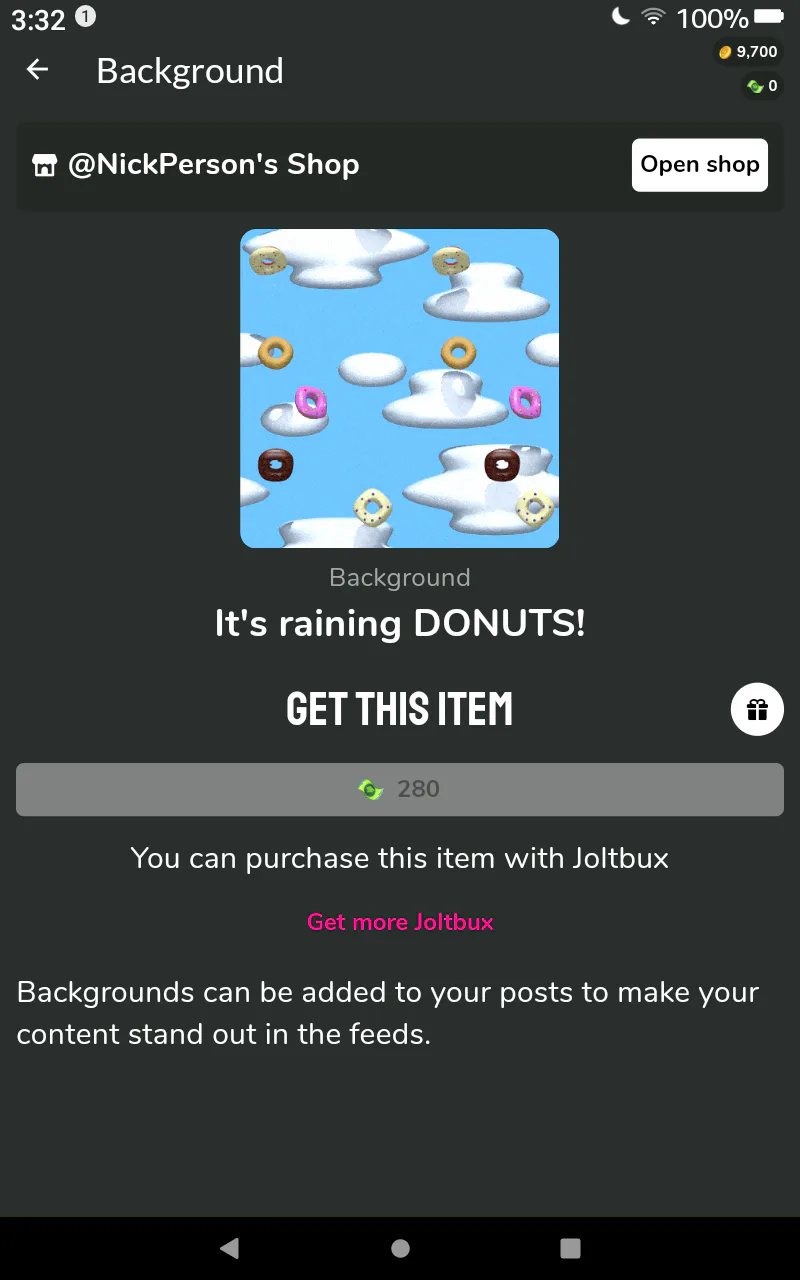
Task: Tap the Open shop button
Action: (x=699, y=165)
